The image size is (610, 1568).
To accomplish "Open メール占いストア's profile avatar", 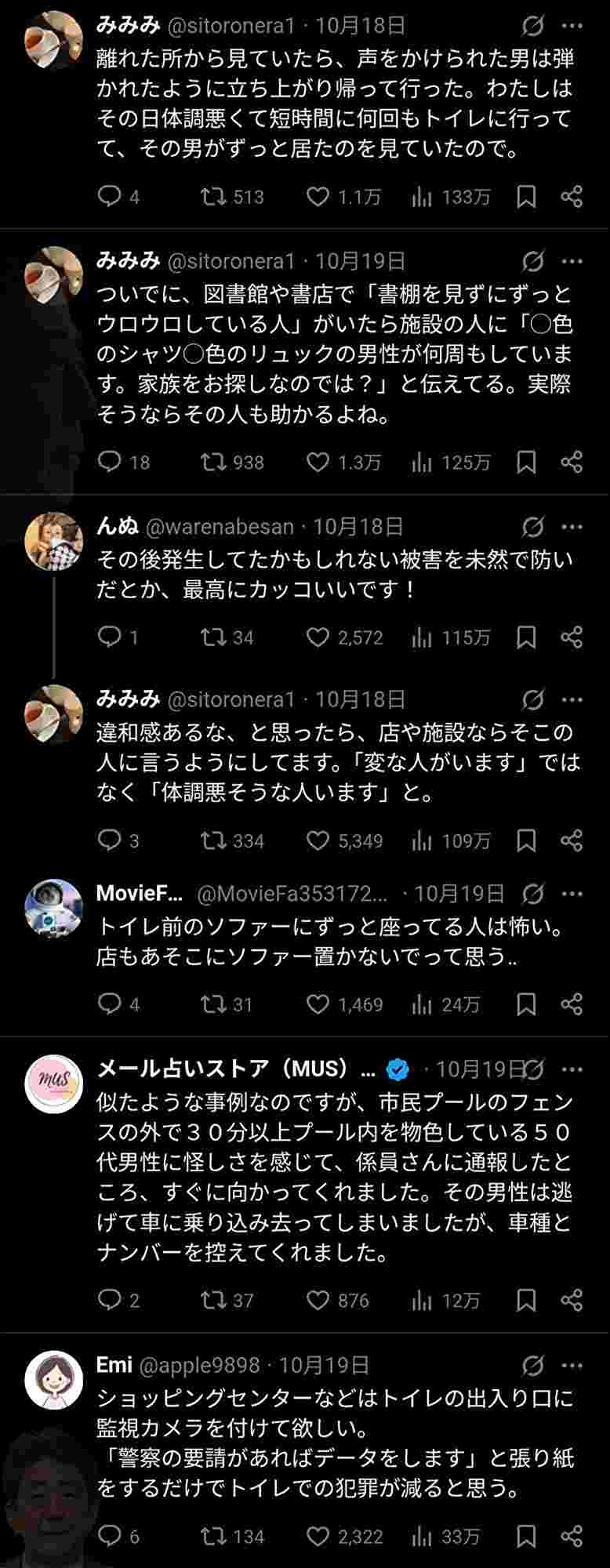I will (53, 1083).
